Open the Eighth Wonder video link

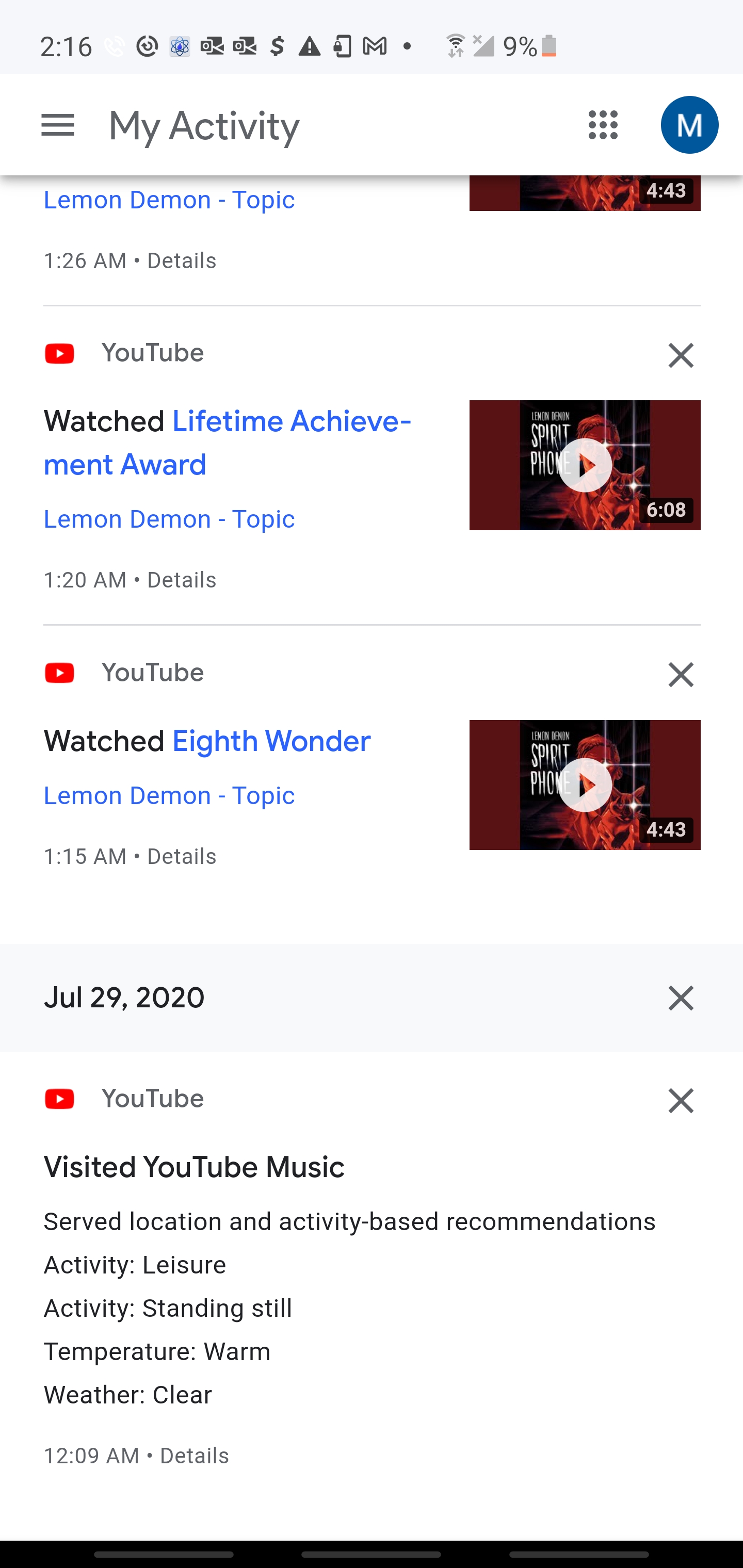[x=271, y=741]
